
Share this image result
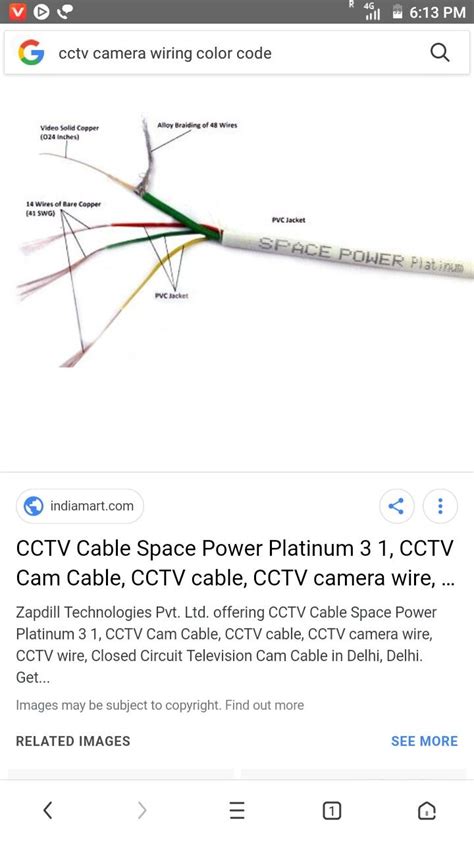pyautogui.click(x=396, y=506)
